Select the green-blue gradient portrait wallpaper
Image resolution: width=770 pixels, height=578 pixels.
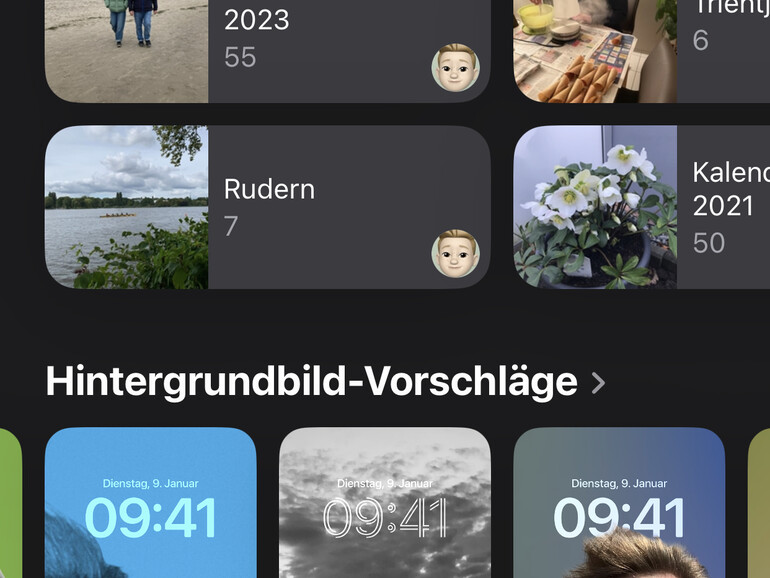[x=618, y=503]
